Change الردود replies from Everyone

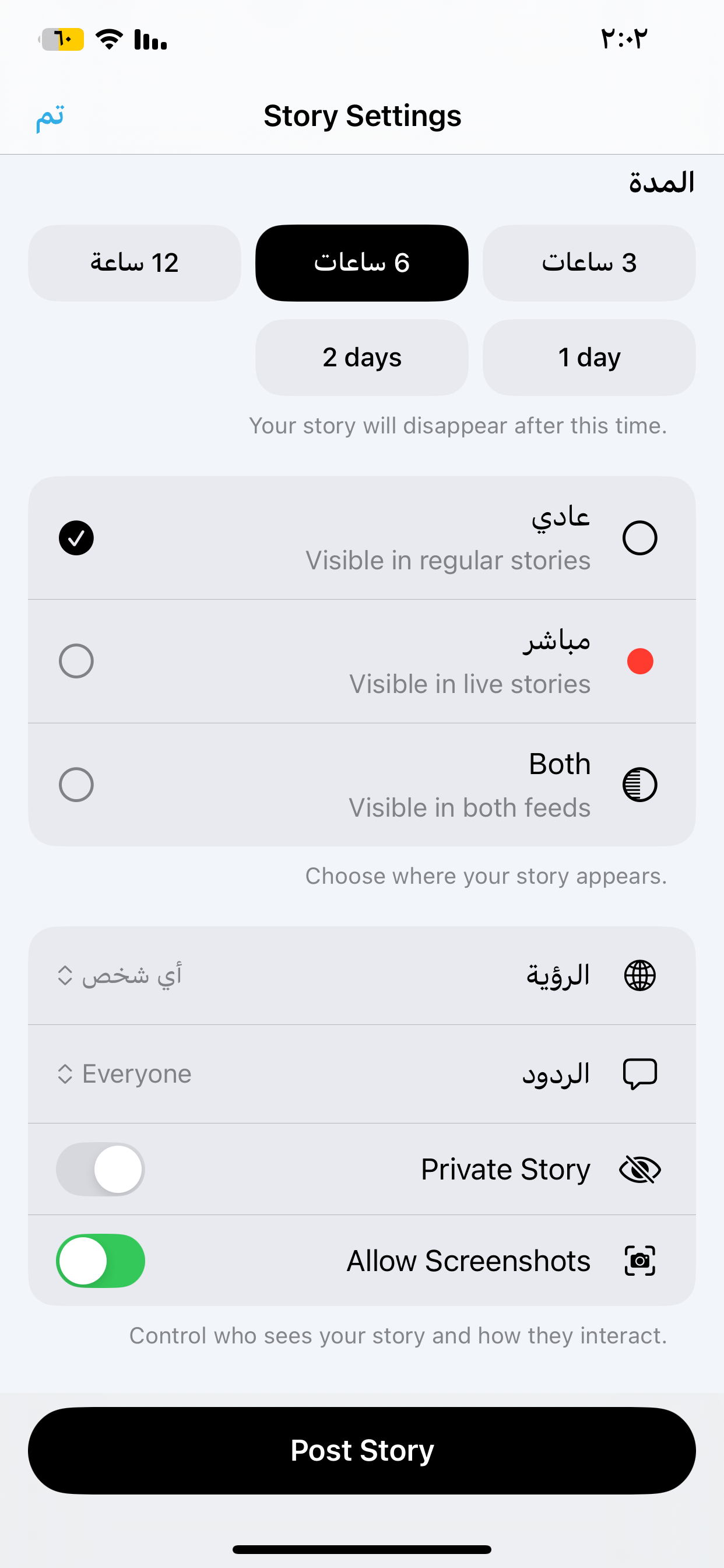pyautogui.click(x=125, y=1074)
